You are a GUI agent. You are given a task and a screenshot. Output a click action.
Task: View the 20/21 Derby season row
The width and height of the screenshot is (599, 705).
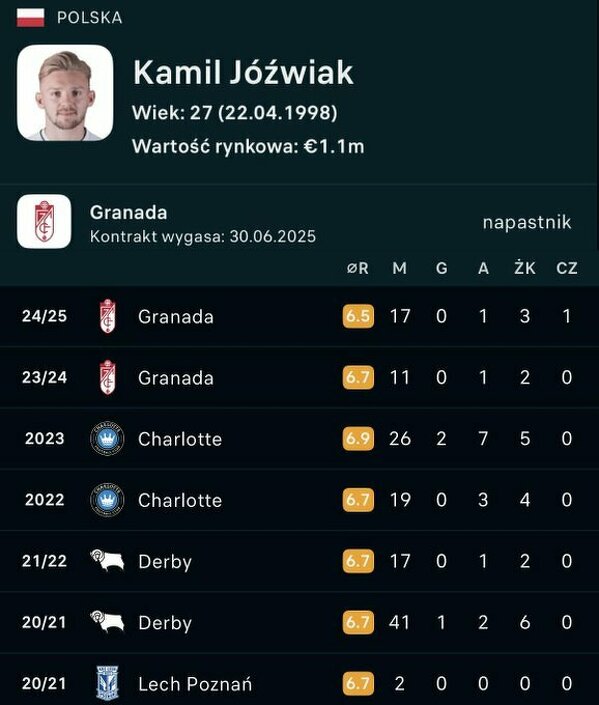pyautogui.click(x=300, y=622)
